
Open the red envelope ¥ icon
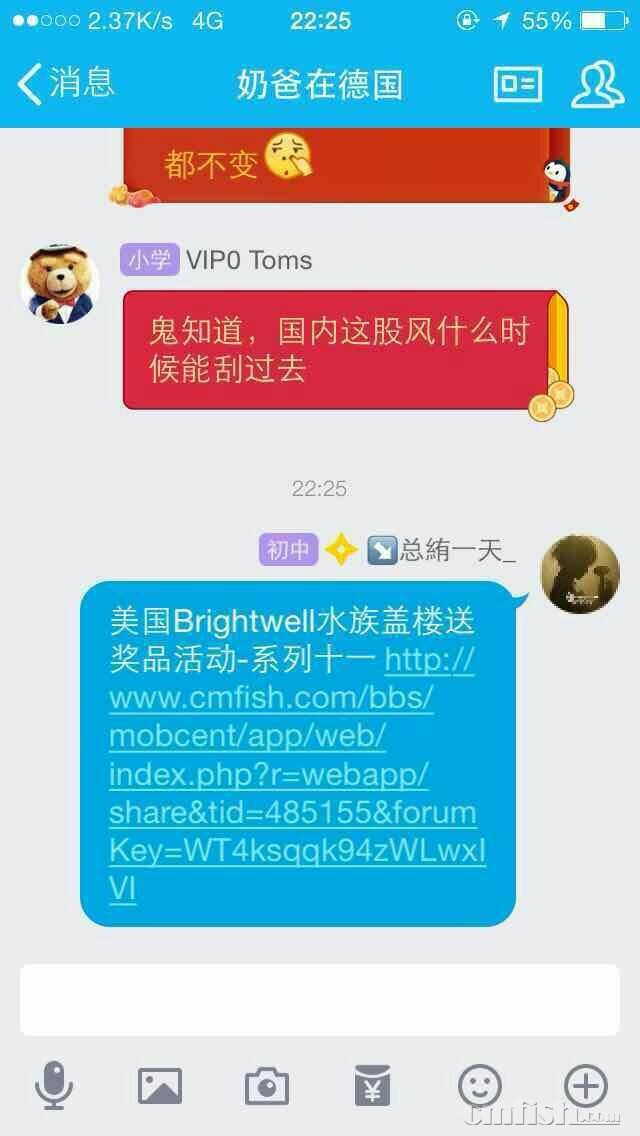click(373, 1085)
